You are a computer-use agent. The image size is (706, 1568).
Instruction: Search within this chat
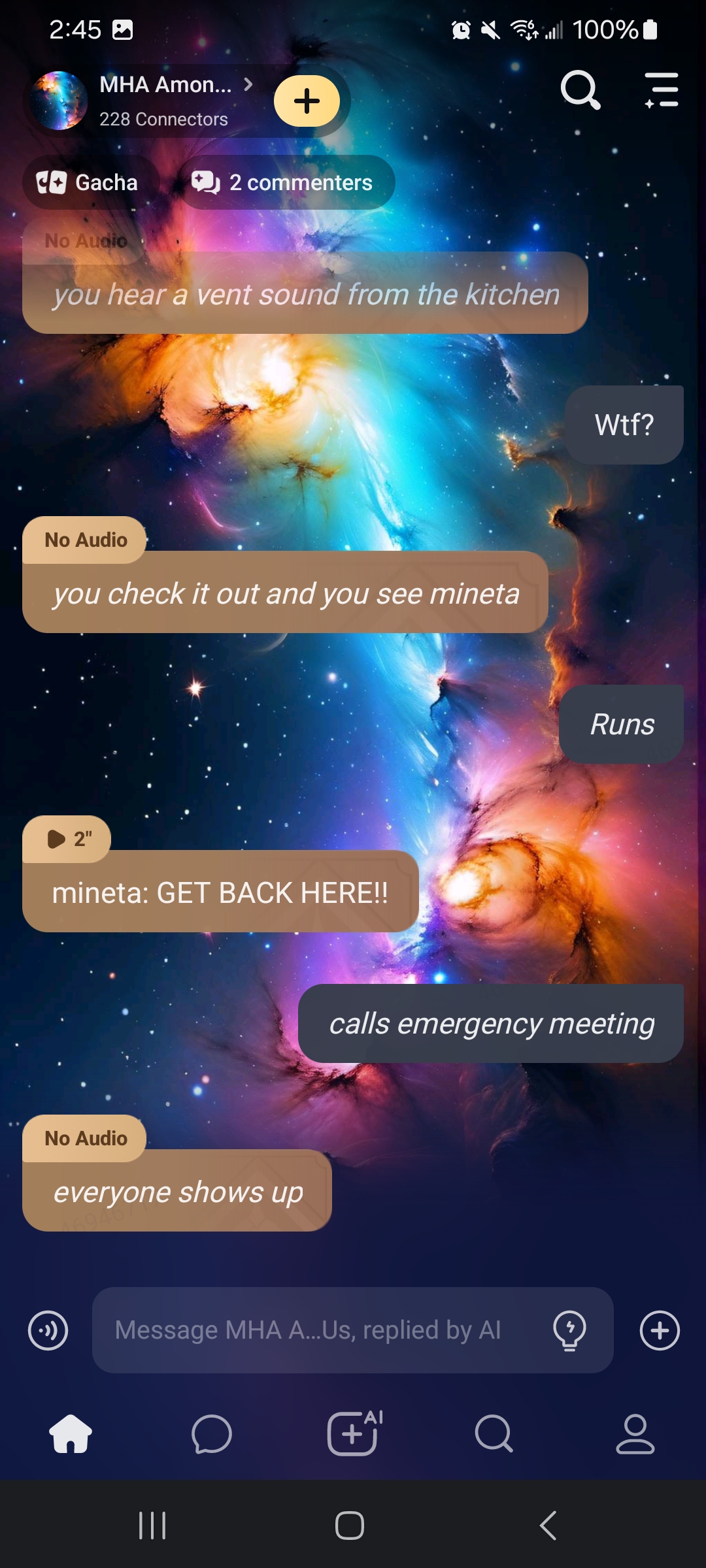click(x=580, y=90)
